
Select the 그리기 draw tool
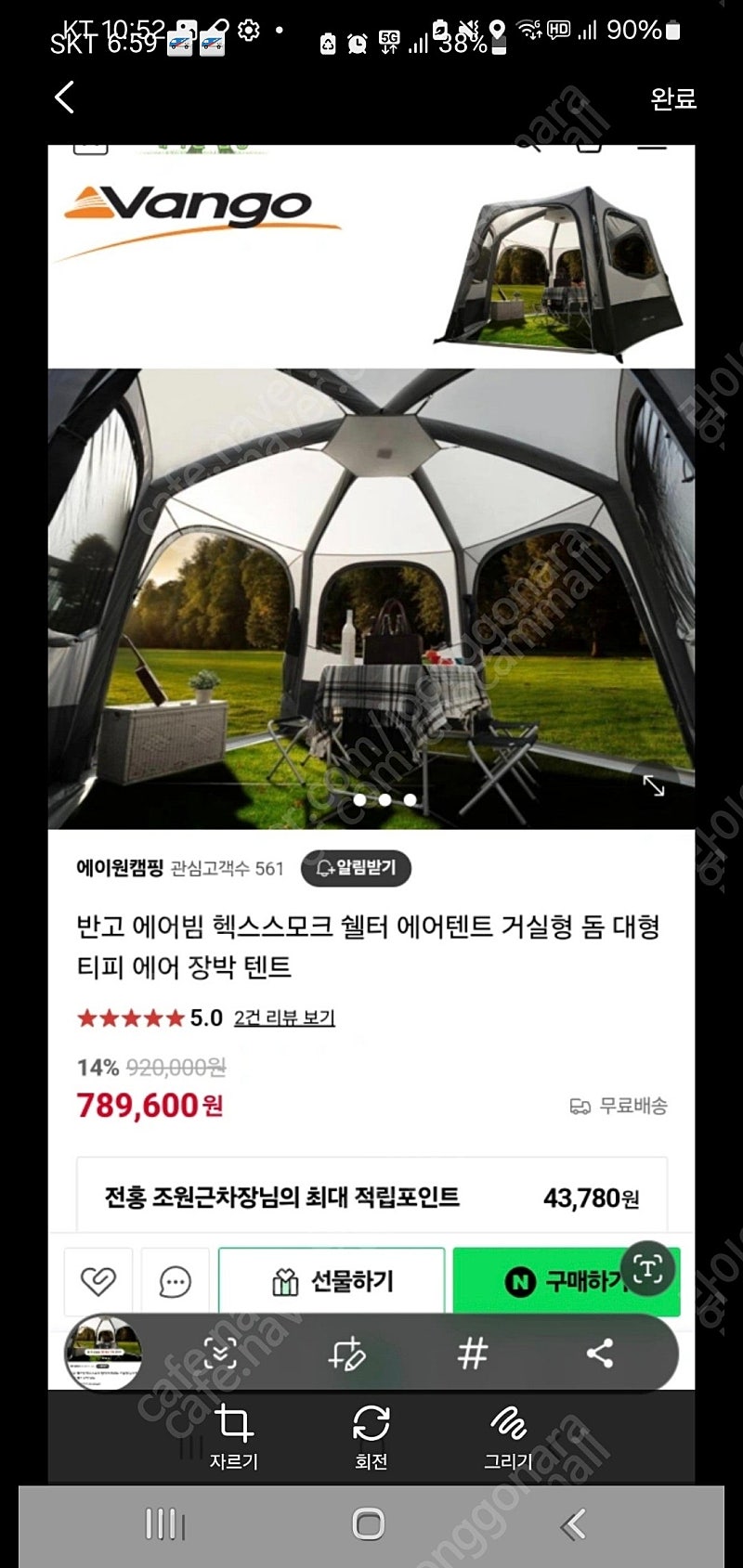point(508,1434)
